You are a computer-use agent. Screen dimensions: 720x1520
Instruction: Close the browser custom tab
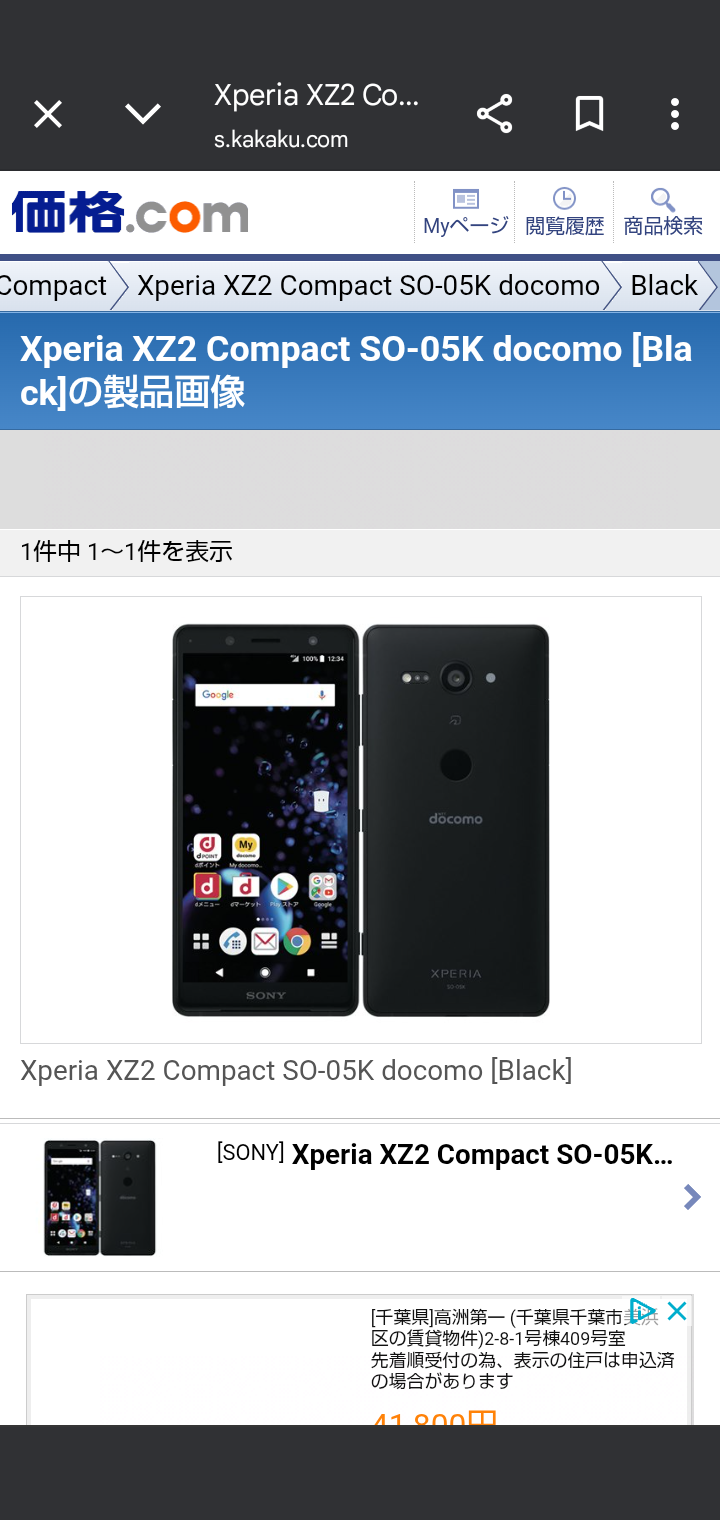pos(48,115)
